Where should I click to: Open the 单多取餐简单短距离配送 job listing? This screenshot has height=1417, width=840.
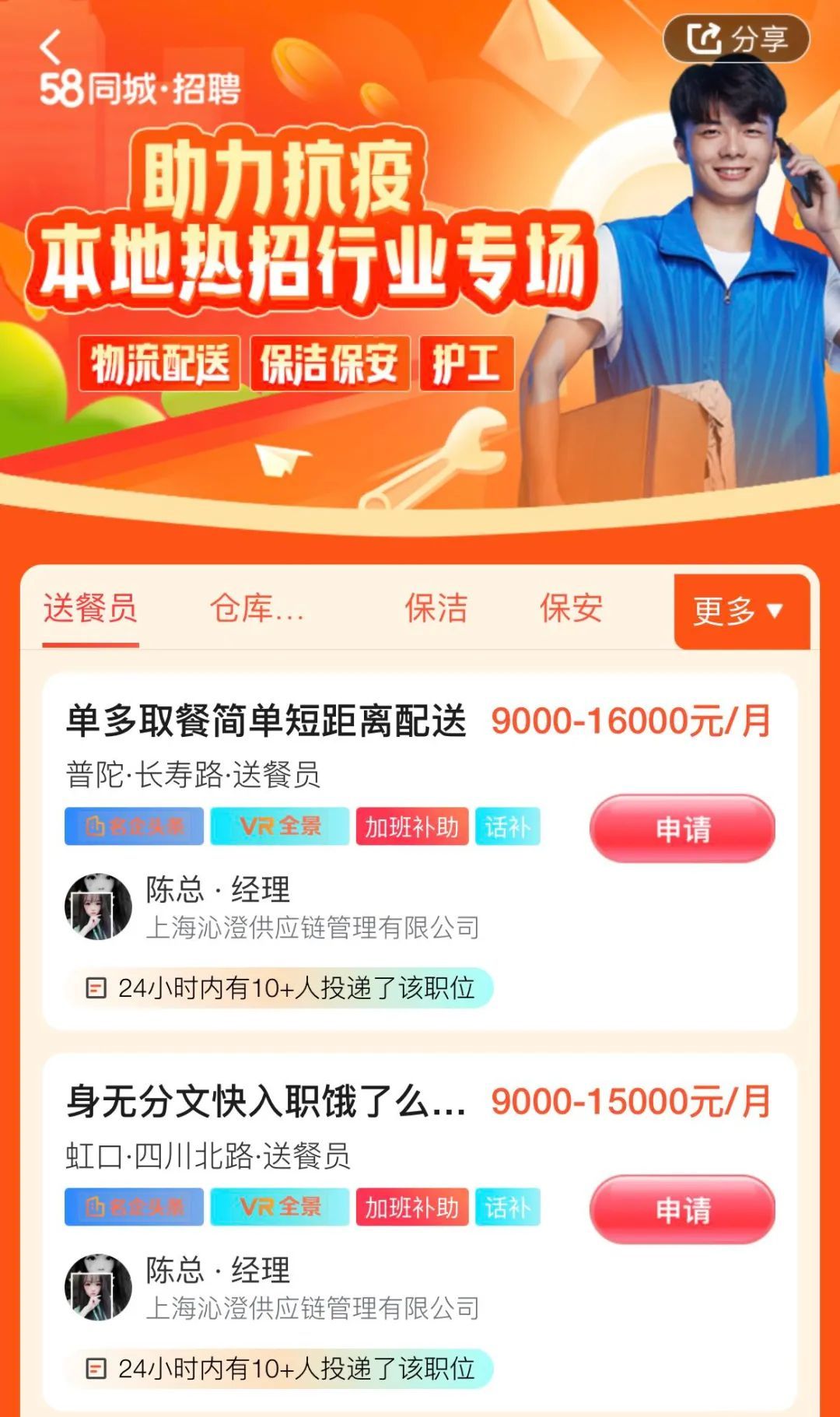(x=266, y=721)
